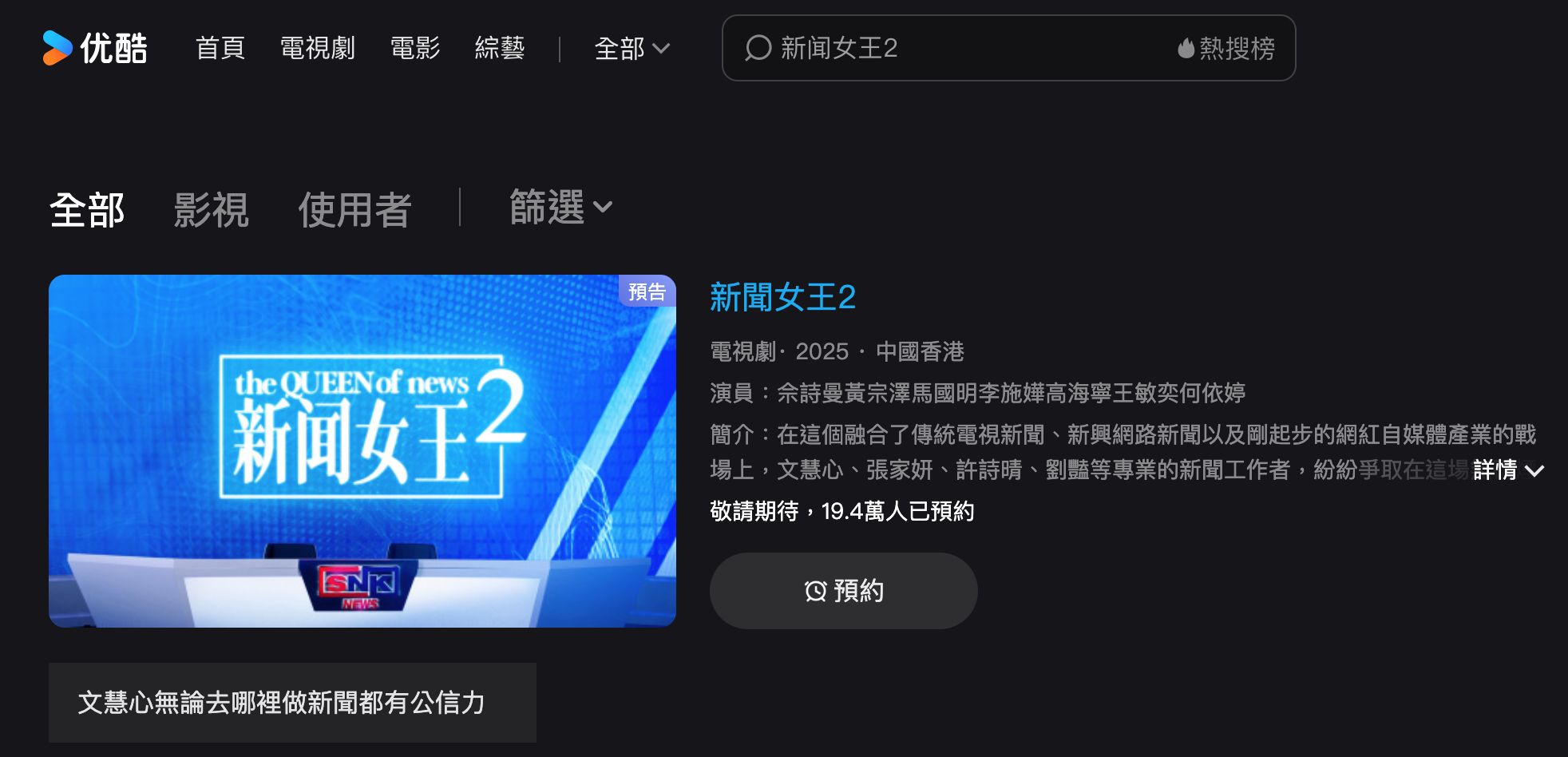Switch to the 影視 results tab
The width and height of the screenshot is (1568, 757).
coord(212,210)
